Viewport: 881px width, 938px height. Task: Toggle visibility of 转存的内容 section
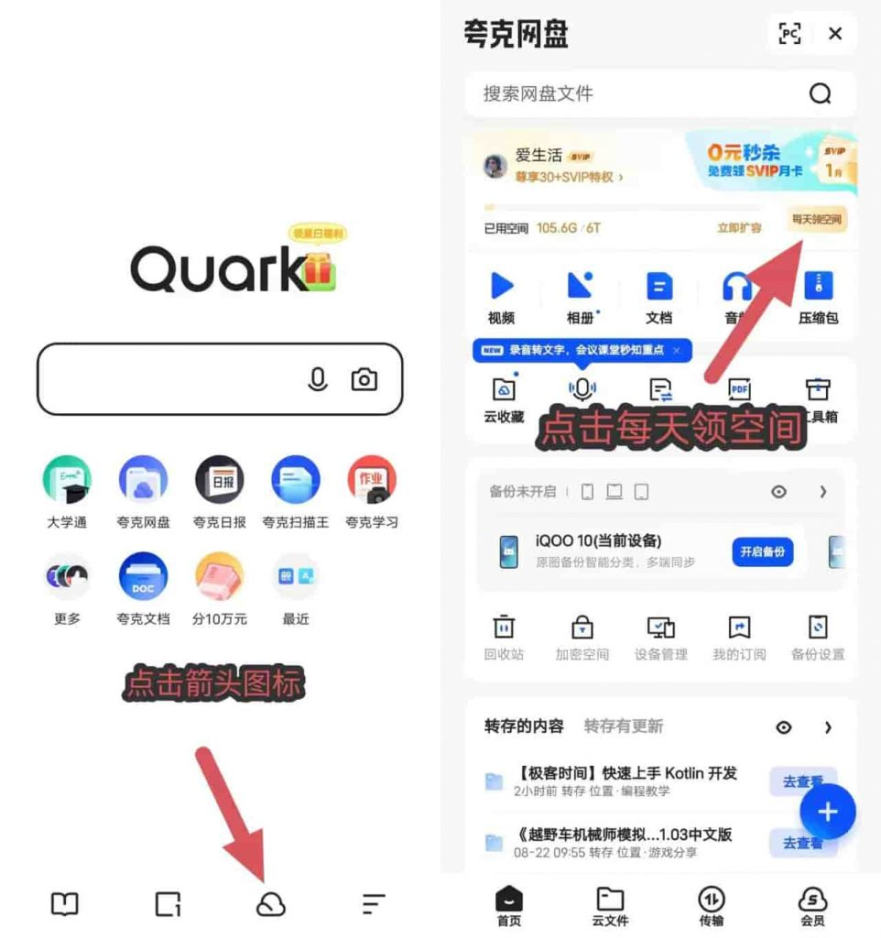click(783, 728)
